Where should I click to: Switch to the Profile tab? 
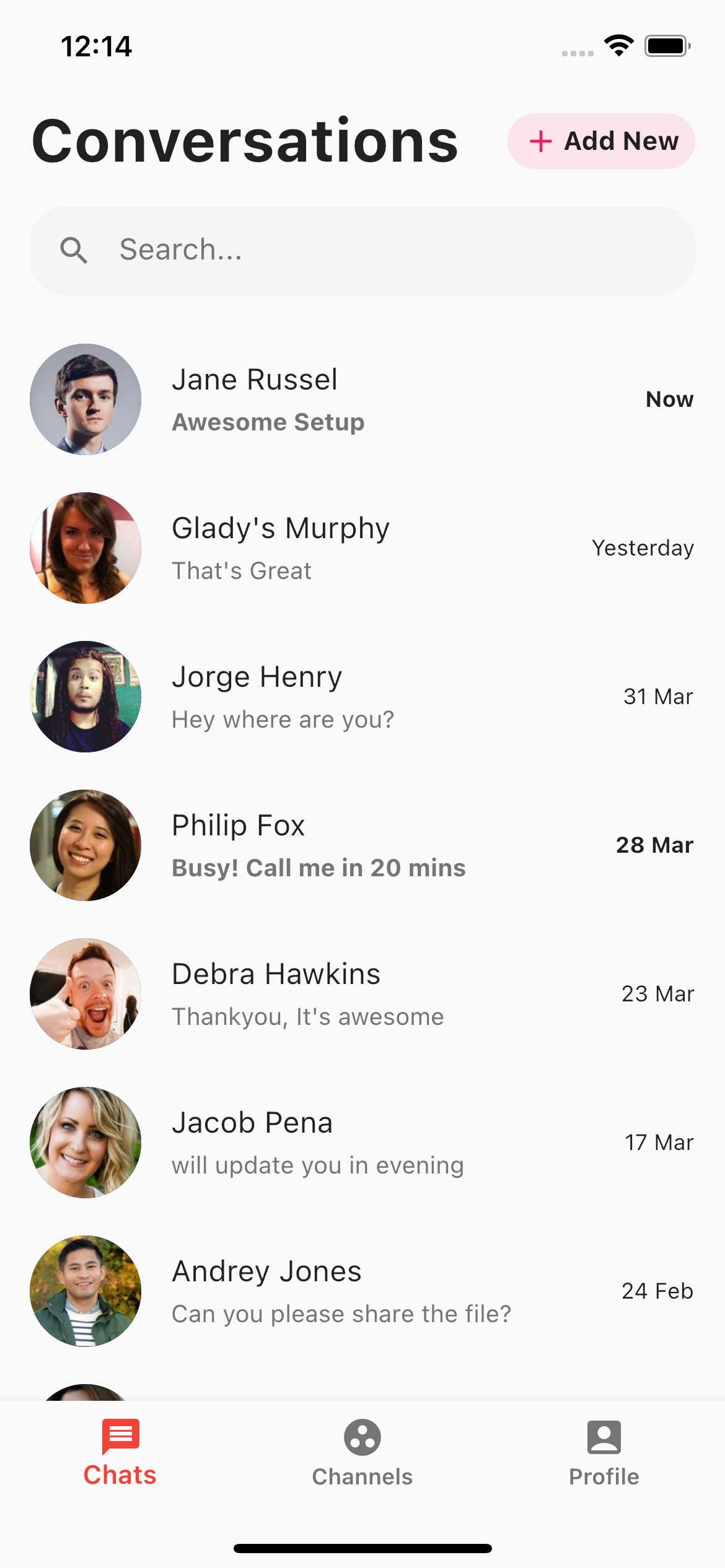[x=604, y=1455]
